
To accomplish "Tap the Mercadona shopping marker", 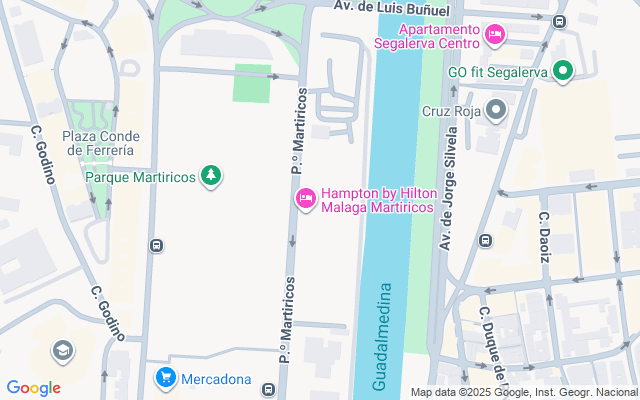I will tap(166, 378).
